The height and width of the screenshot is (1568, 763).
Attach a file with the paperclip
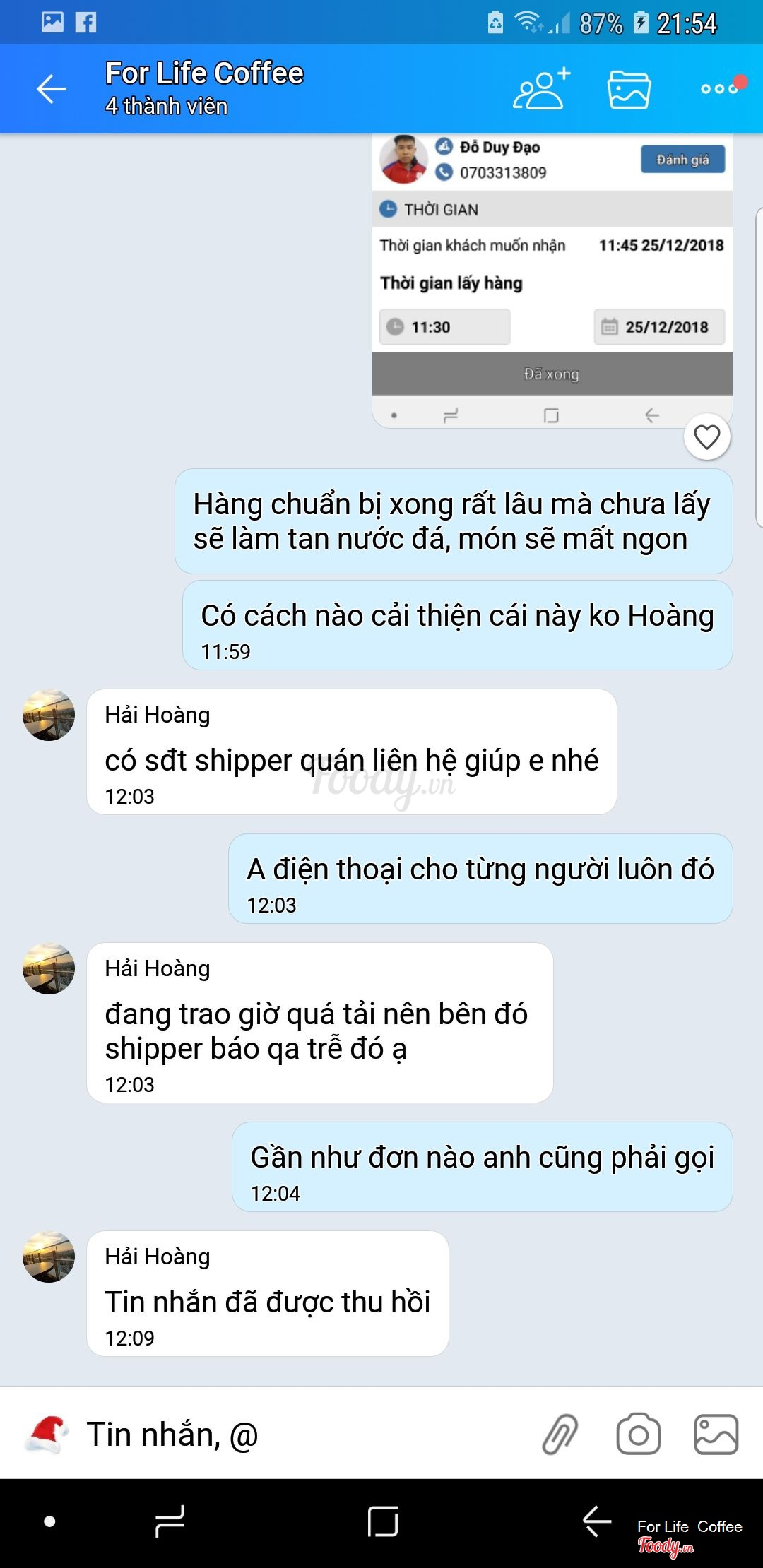560,1435
